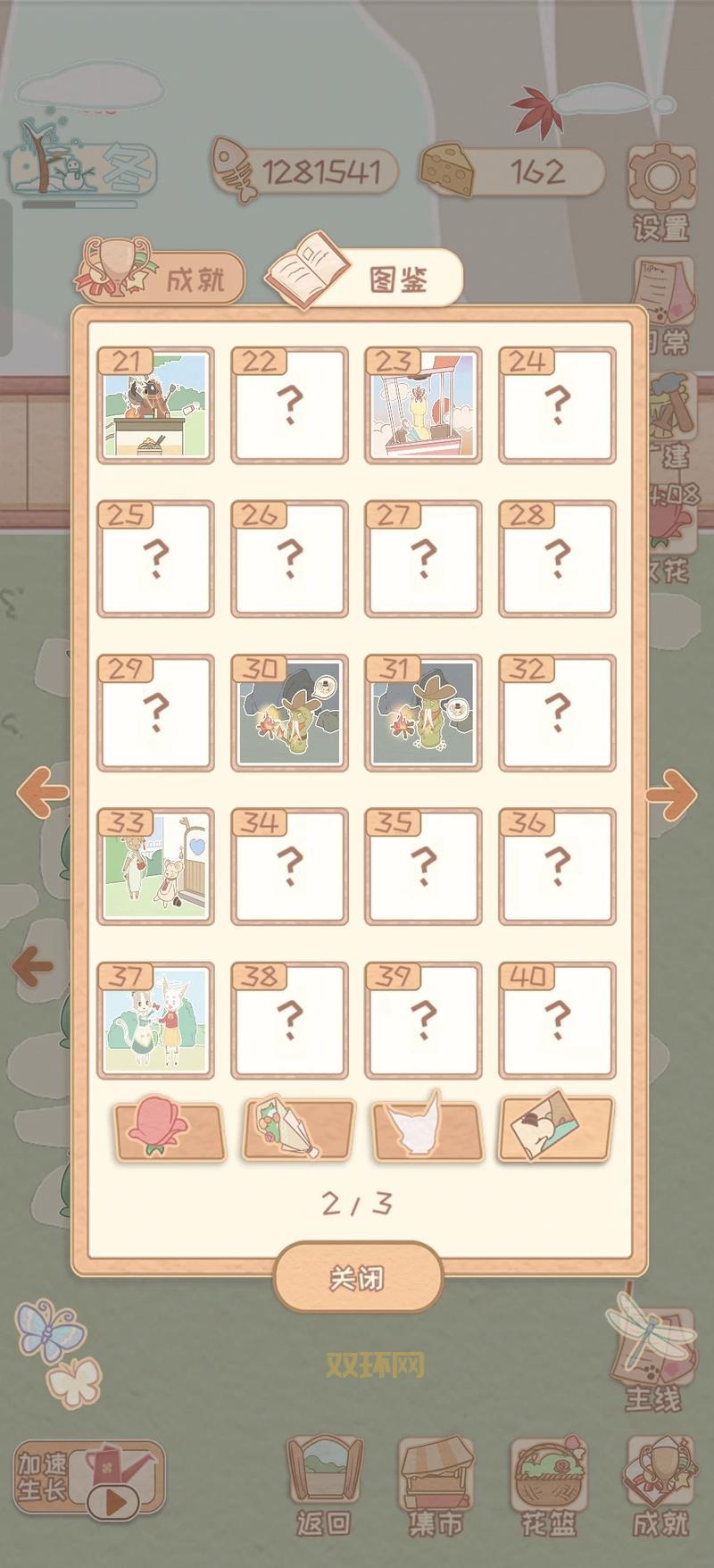This screenshot has width=714, height=1568.
Task: Open the 集市 market
Action: pyautogui.click(x=436, y=1486)
